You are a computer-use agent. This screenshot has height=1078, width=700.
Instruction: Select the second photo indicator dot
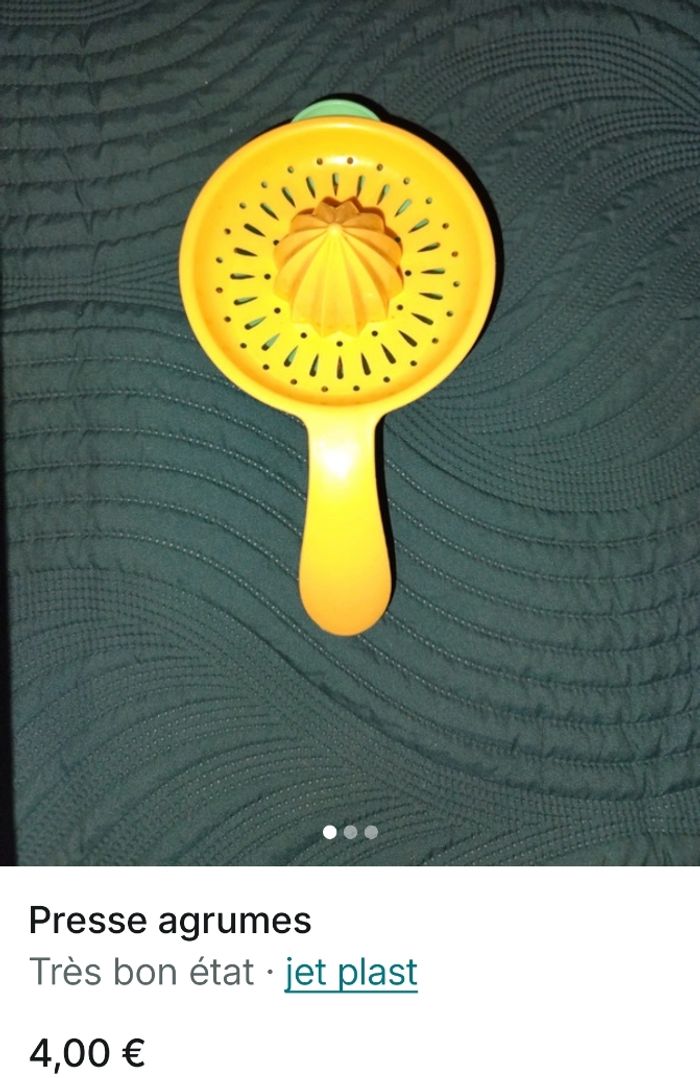[350, 831]
